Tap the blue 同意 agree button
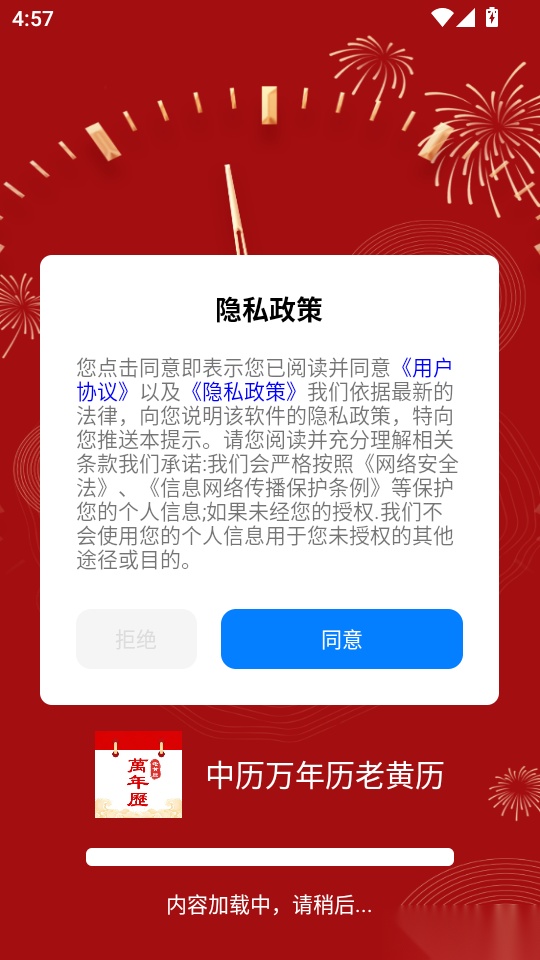The height and width of the screenshot is (960, 540). pyautogui.click(x=342, y=639)
